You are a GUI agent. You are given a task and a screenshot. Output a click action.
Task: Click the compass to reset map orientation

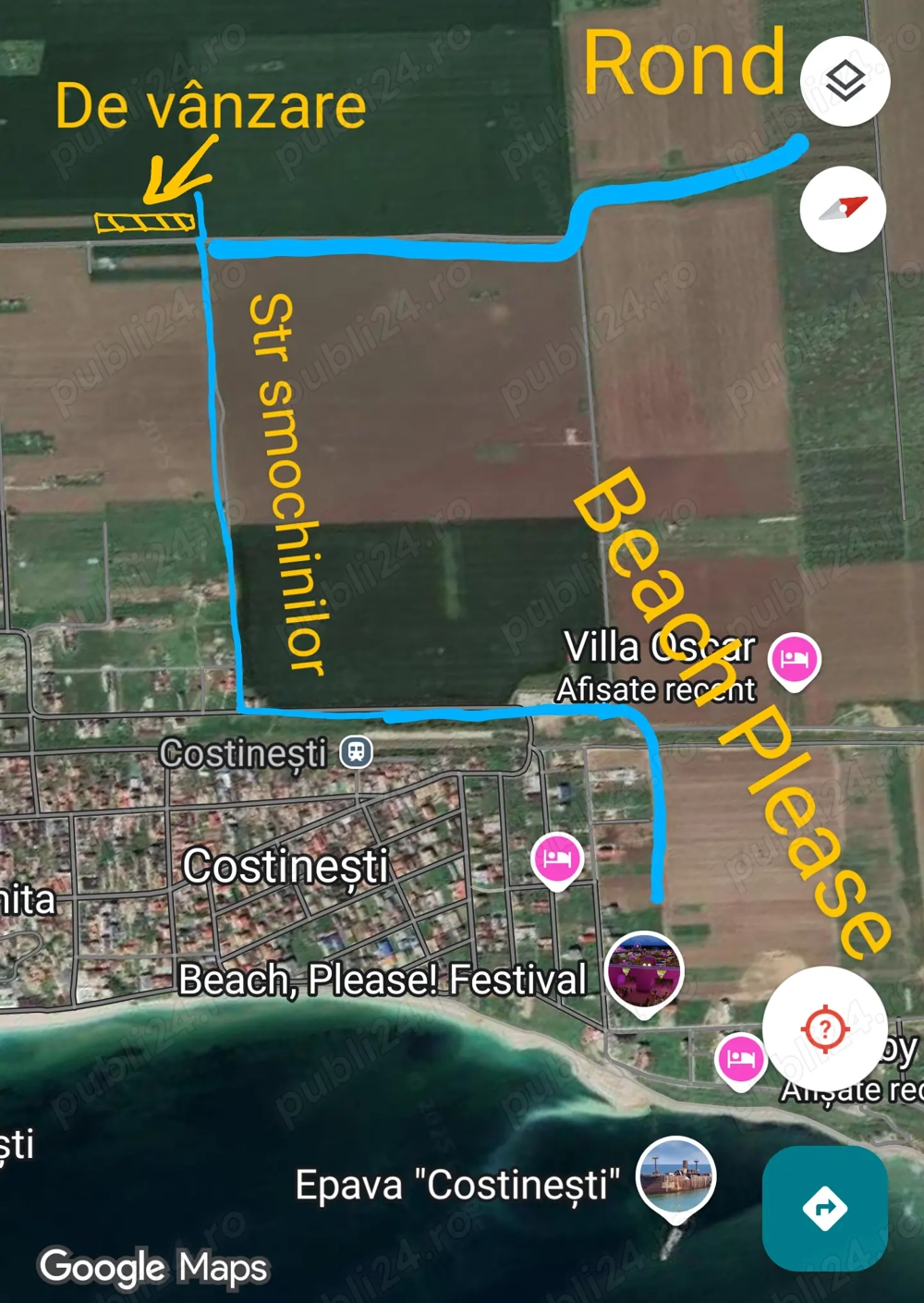(842, 211)
